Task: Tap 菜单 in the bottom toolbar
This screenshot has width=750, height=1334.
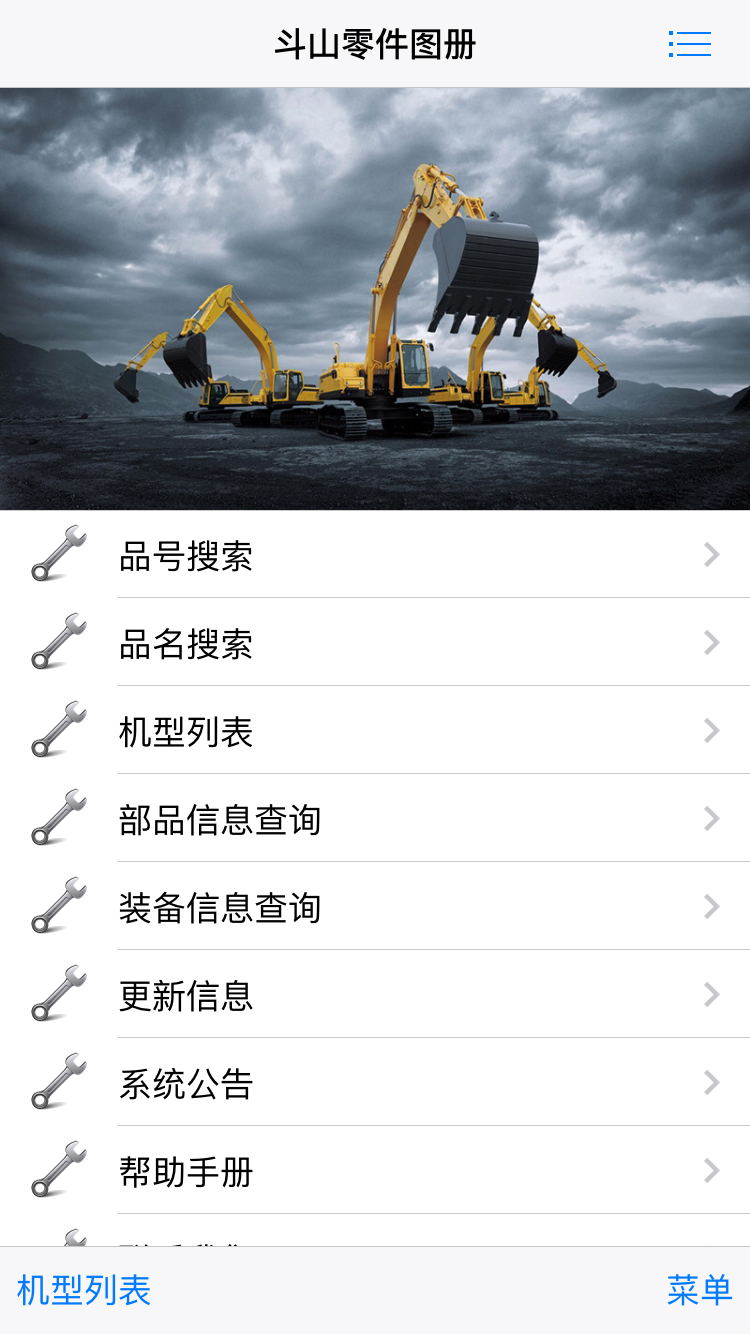Action: (x=699, y=1291)
